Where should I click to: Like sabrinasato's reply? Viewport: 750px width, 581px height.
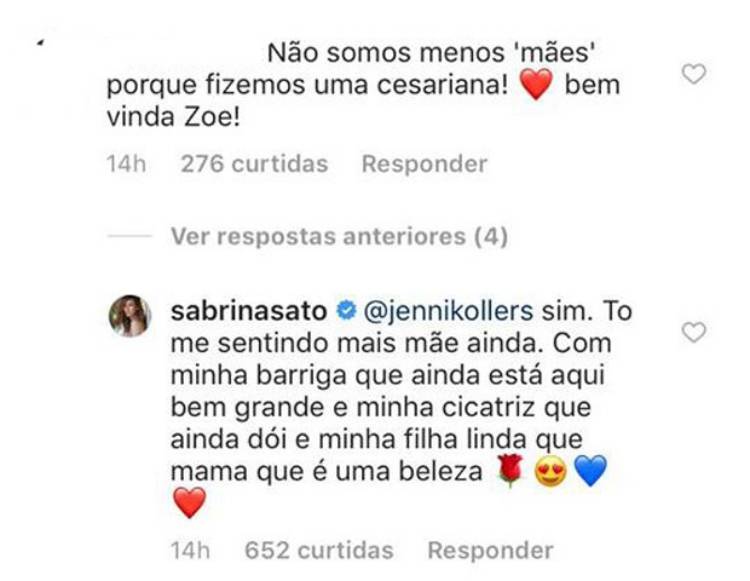693,332
